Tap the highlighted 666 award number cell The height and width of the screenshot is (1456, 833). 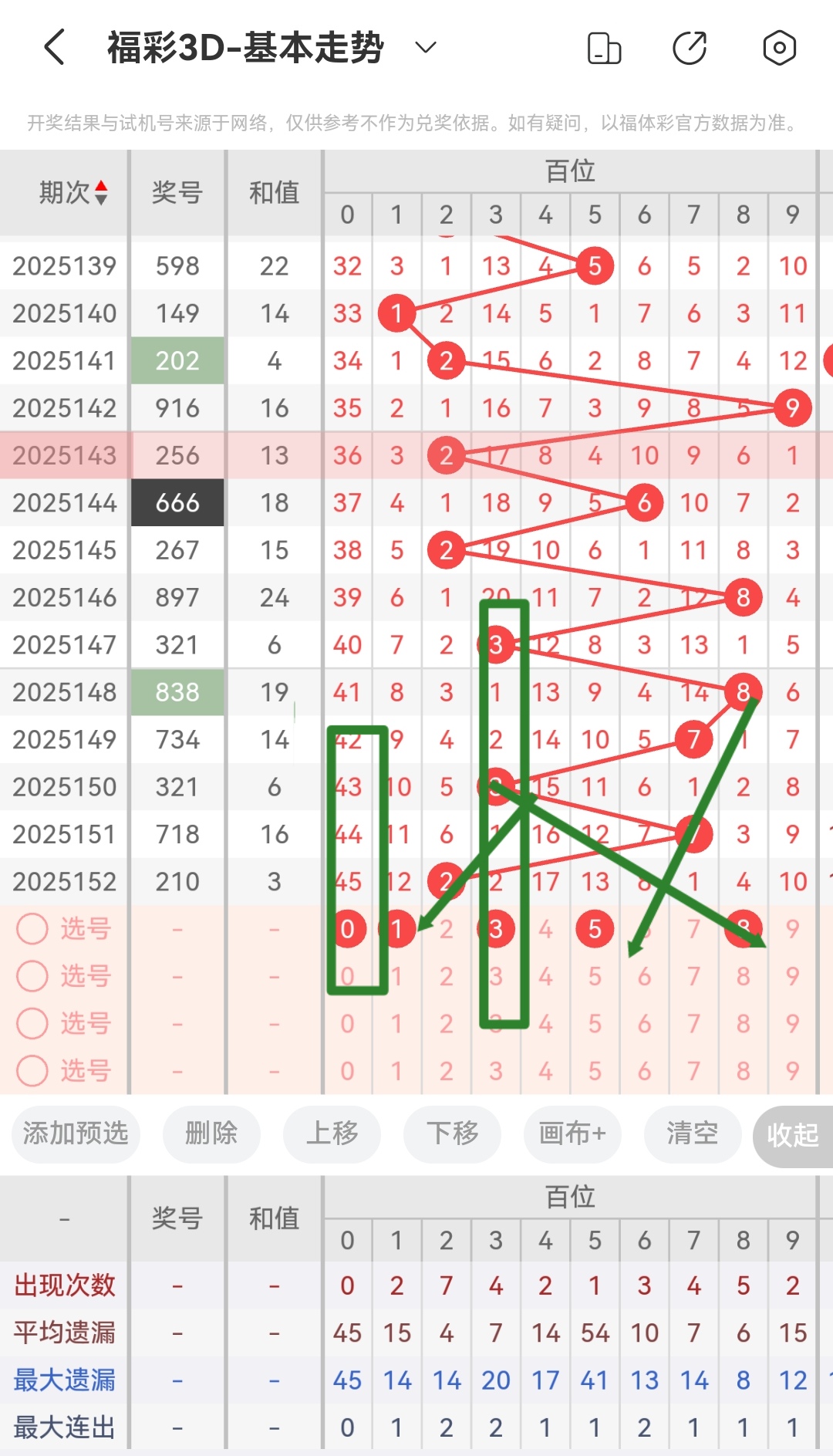pyautogui.click(x=177, y=502)
